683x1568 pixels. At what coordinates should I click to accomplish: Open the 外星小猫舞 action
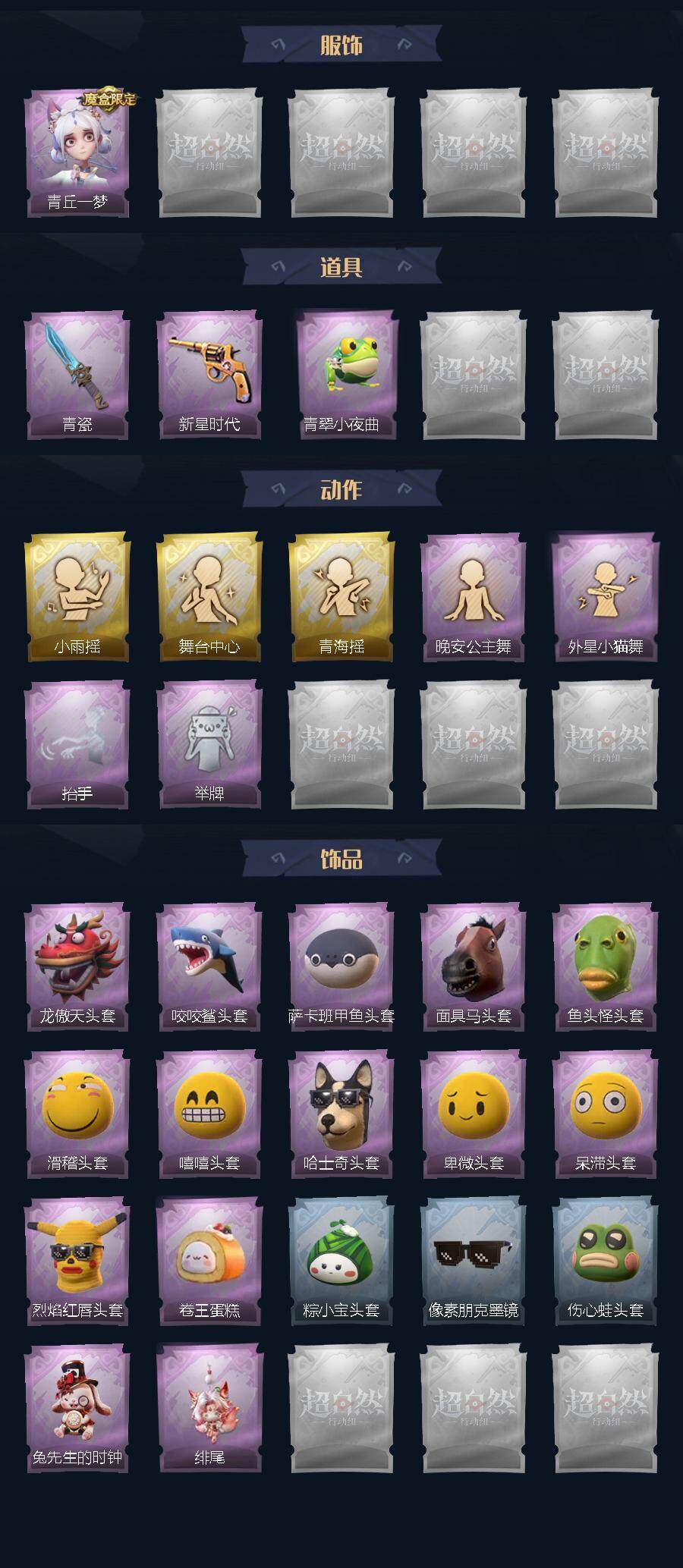click(x=605, y=598)
